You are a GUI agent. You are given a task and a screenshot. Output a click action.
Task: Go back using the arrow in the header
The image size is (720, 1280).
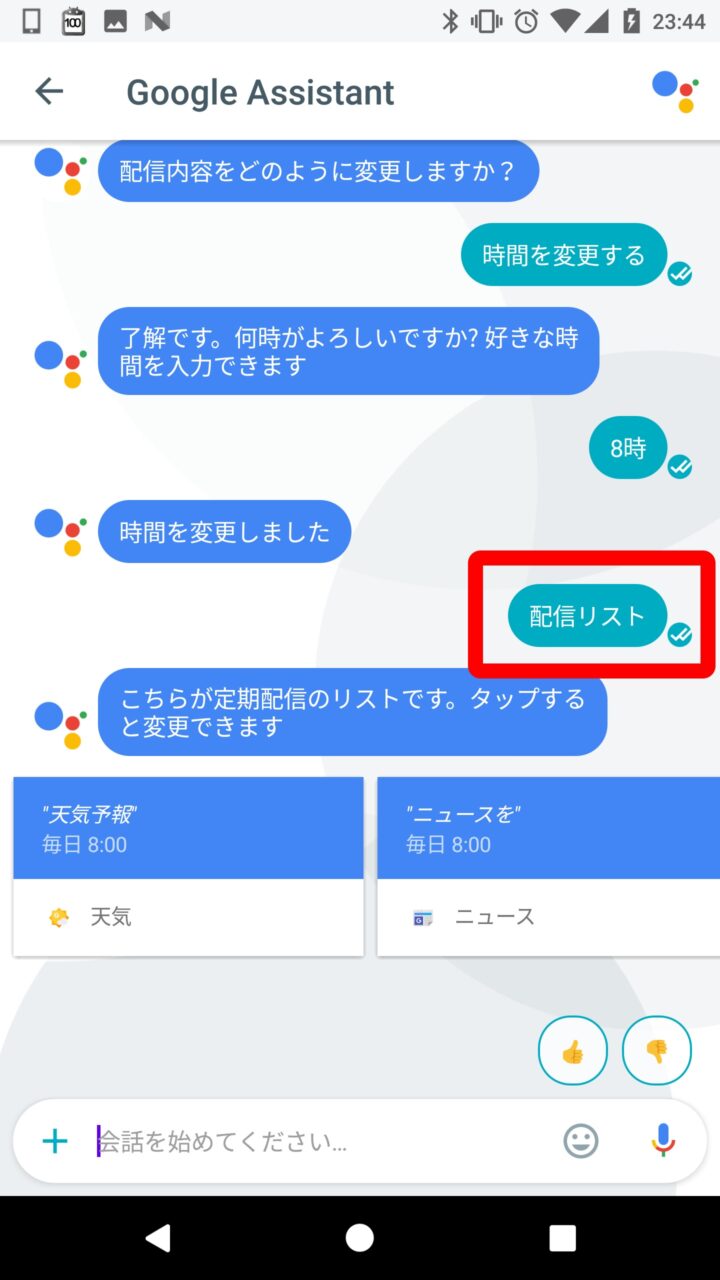click(x=49, y=92)
